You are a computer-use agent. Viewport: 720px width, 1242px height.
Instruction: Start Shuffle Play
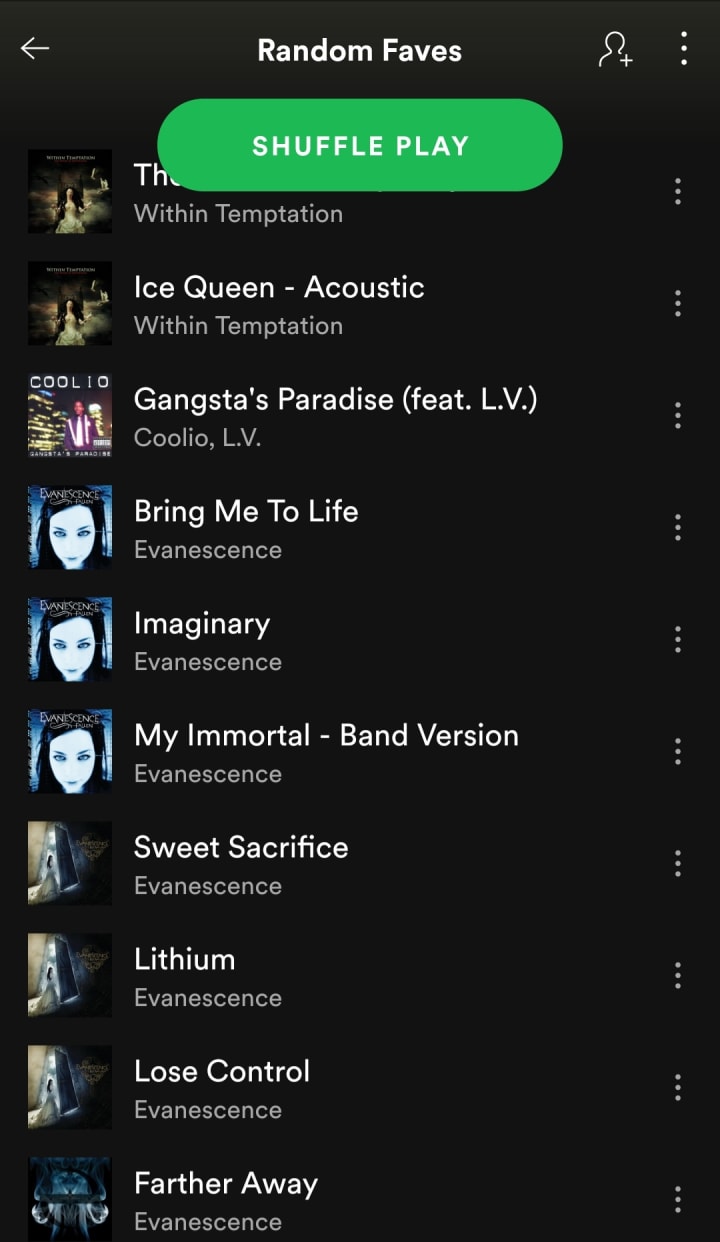360,145
